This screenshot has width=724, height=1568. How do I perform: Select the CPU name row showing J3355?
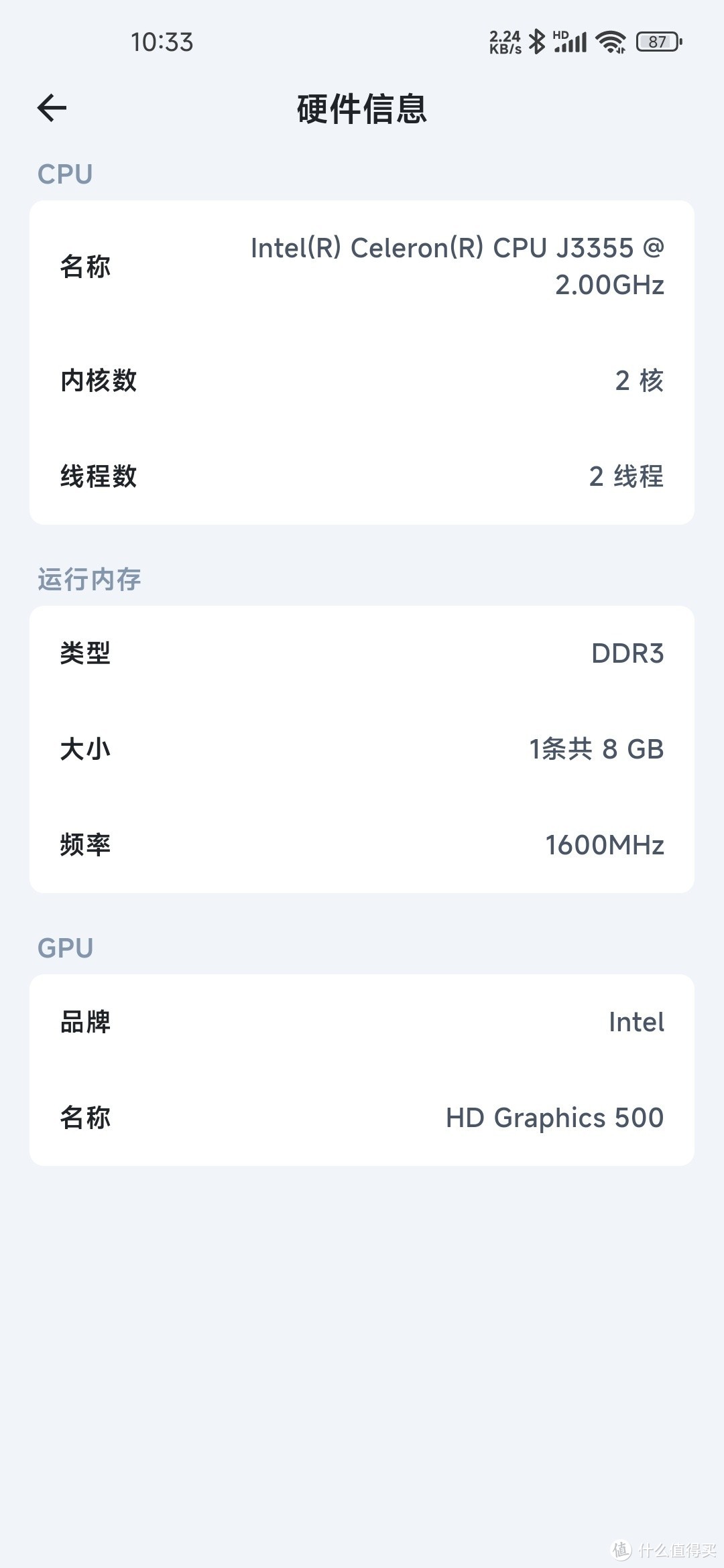click(x=362, y=267)
